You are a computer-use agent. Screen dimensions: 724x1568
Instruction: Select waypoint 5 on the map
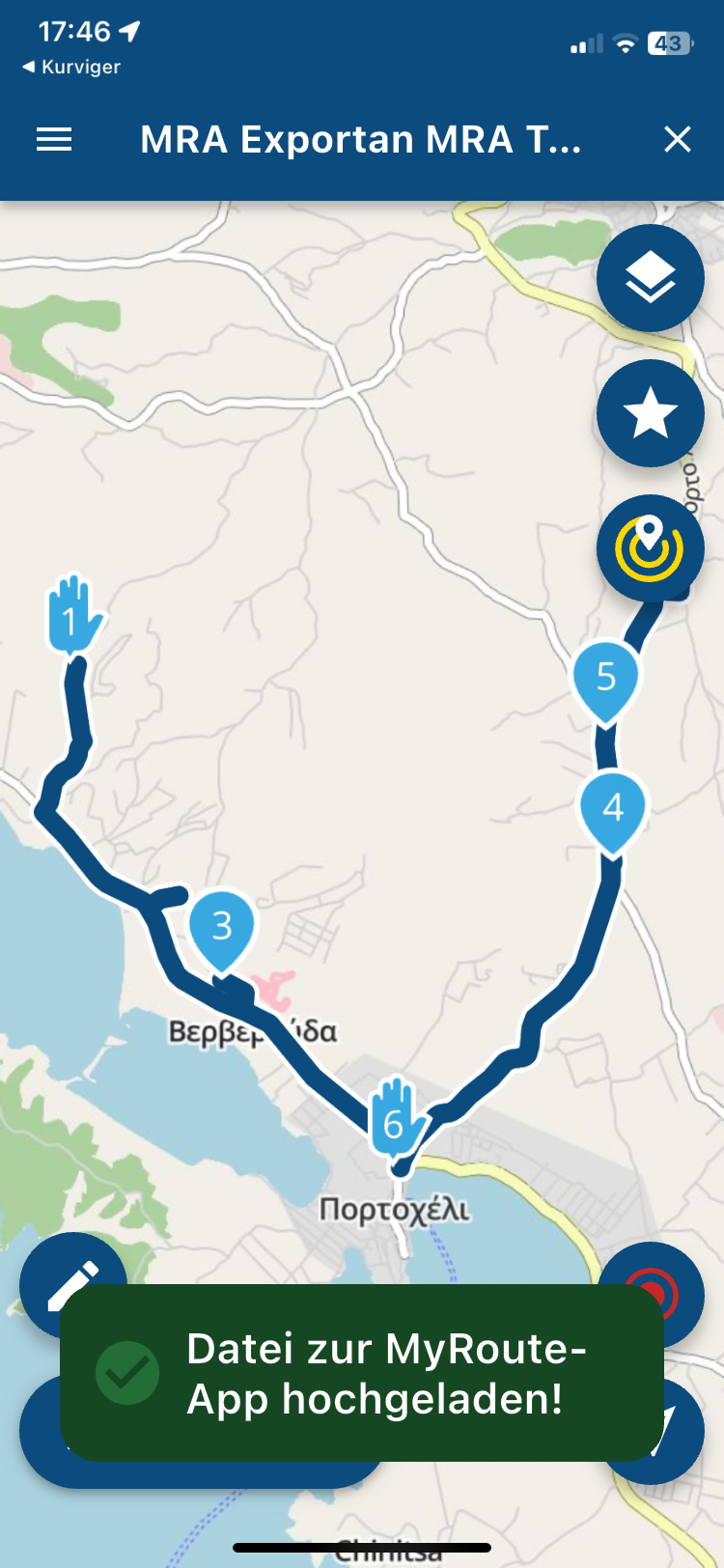[605, 677]
